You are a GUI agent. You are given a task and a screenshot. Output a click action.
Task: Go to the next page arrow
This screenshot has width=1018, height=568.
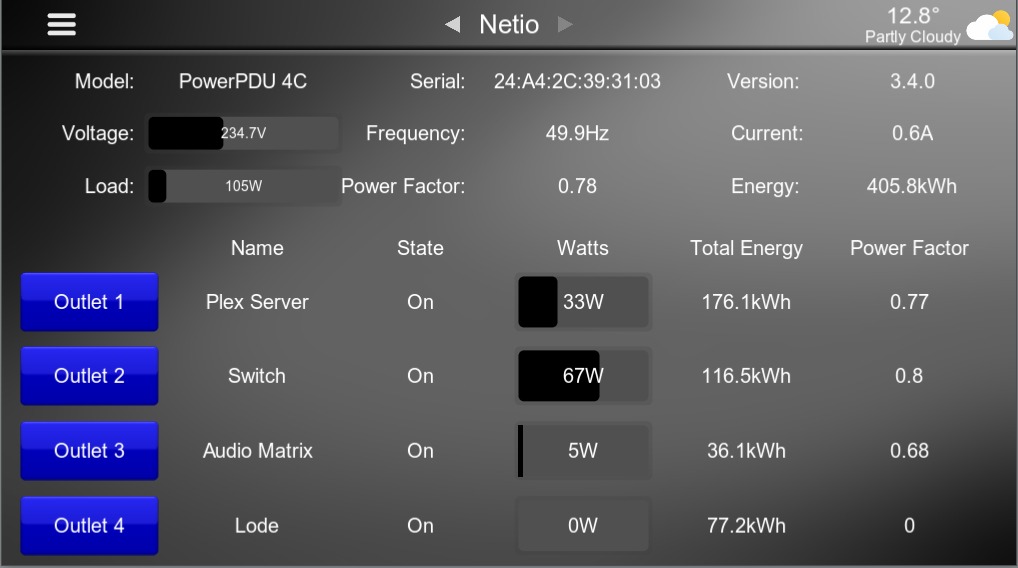(x=566, y=25)
